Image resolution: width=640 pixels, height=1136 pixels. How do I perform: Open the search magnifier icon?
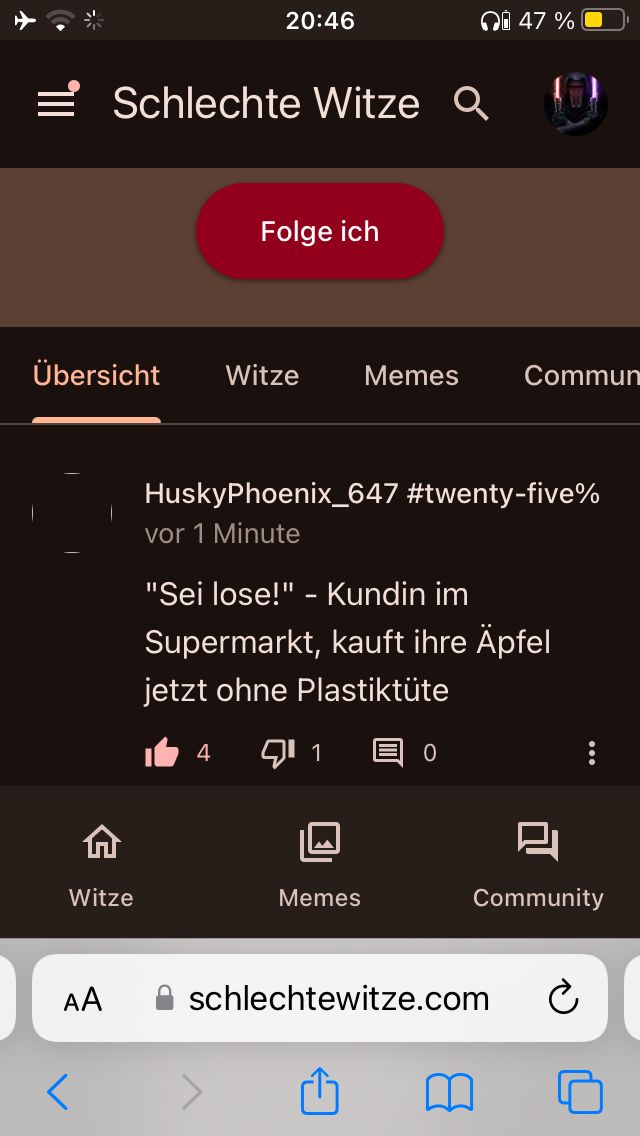point(471,103)
